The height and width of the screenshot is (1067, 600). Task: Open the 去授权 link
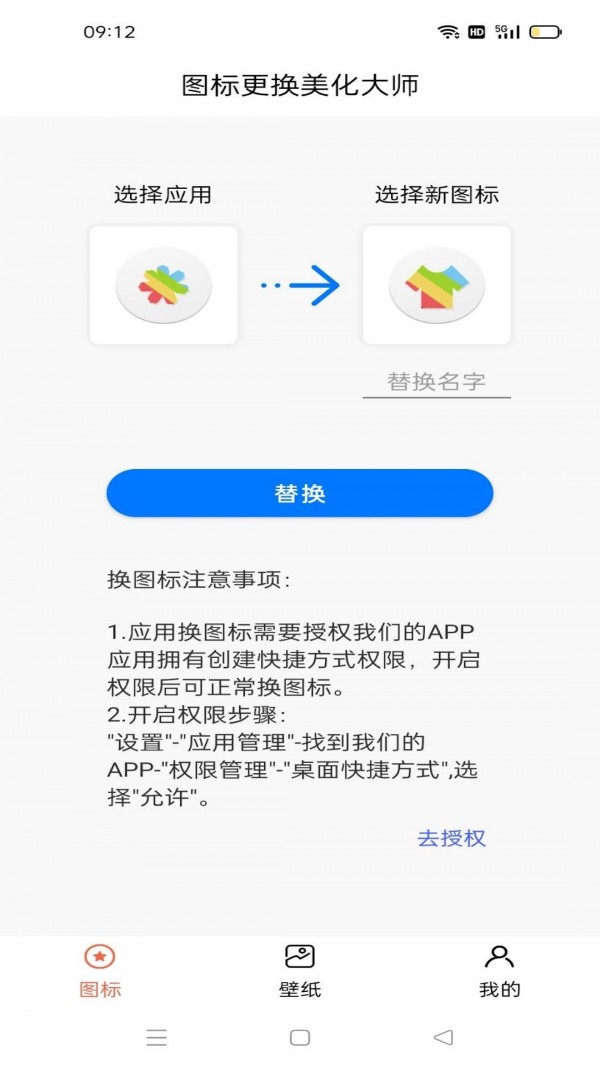coord(451,838)
